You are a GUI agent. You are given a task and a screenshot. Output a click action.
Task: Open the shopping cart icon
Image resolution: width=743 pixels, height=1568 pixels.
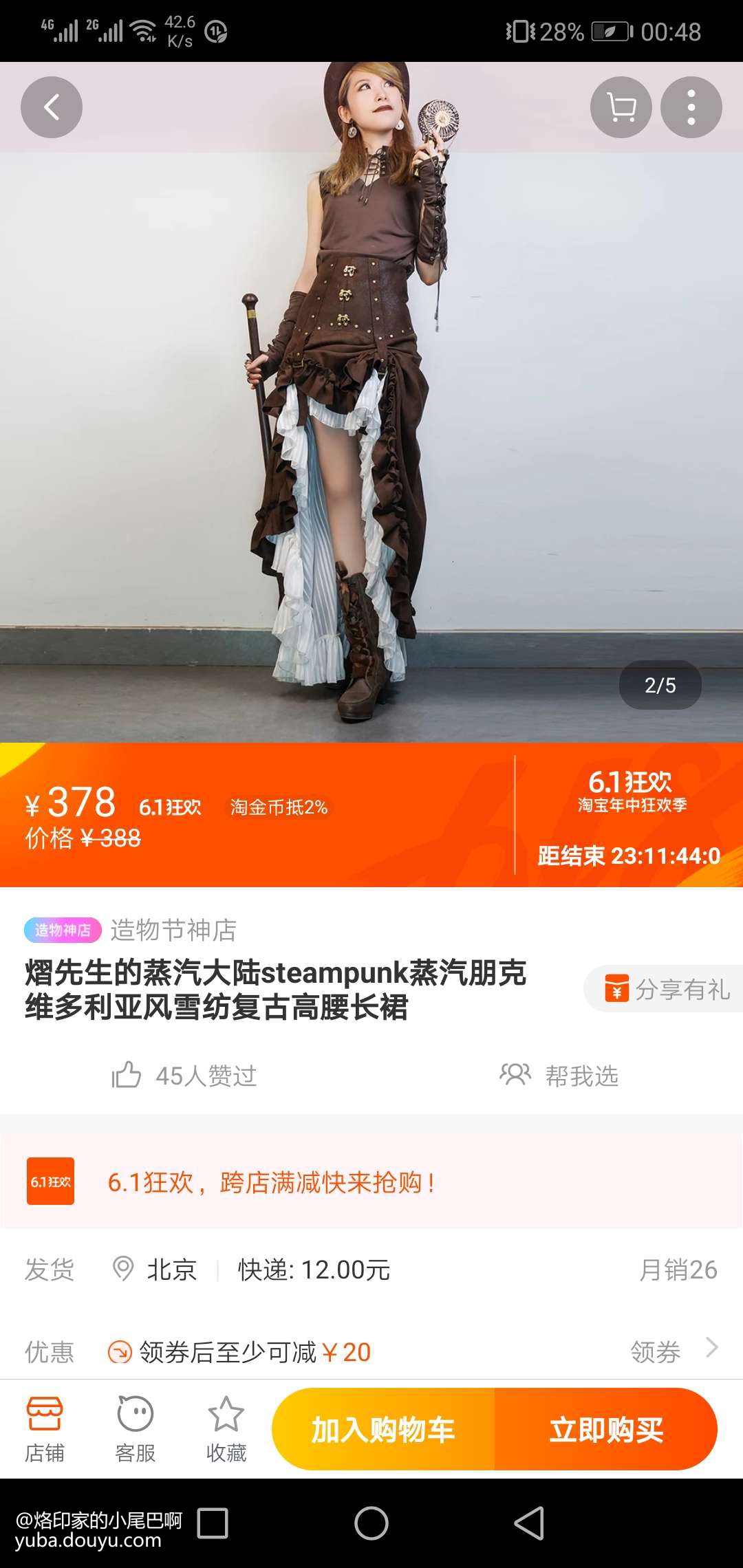621,107
